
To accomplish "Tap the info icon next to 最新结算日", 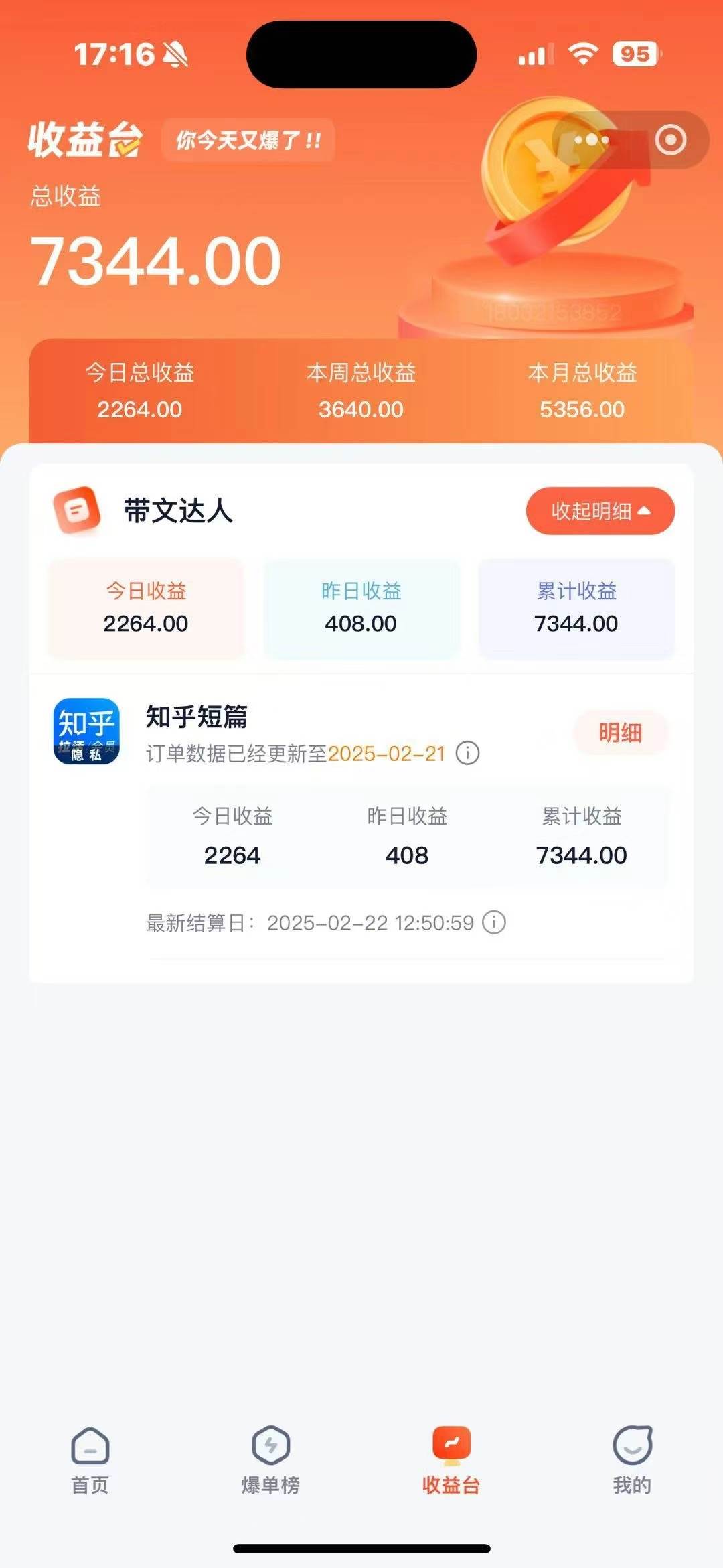I will [x=493, y=922].
